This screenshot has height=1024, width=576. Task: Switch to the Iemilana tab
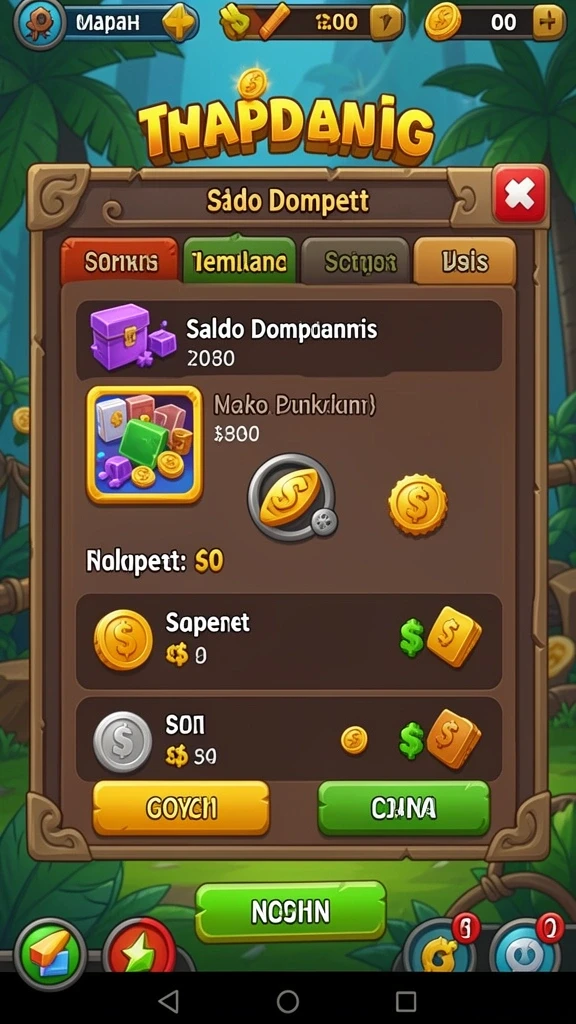[x=240, y=262]
